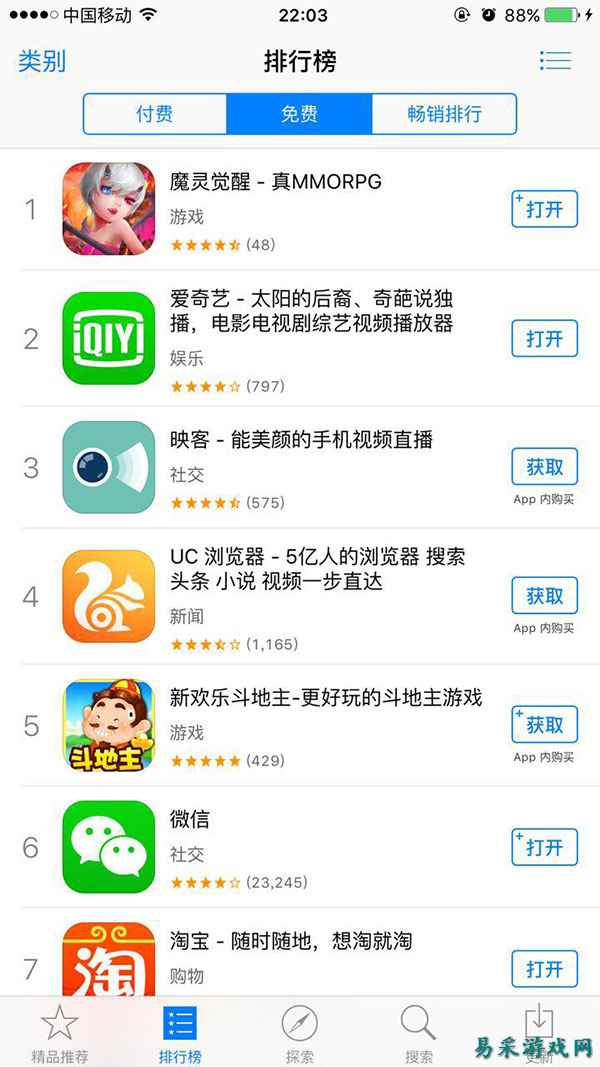Image resolution: width=600 pixels, height=1067 pixels.
Task: Switch to the 畅销排行 segment
Action: (444, 114)
